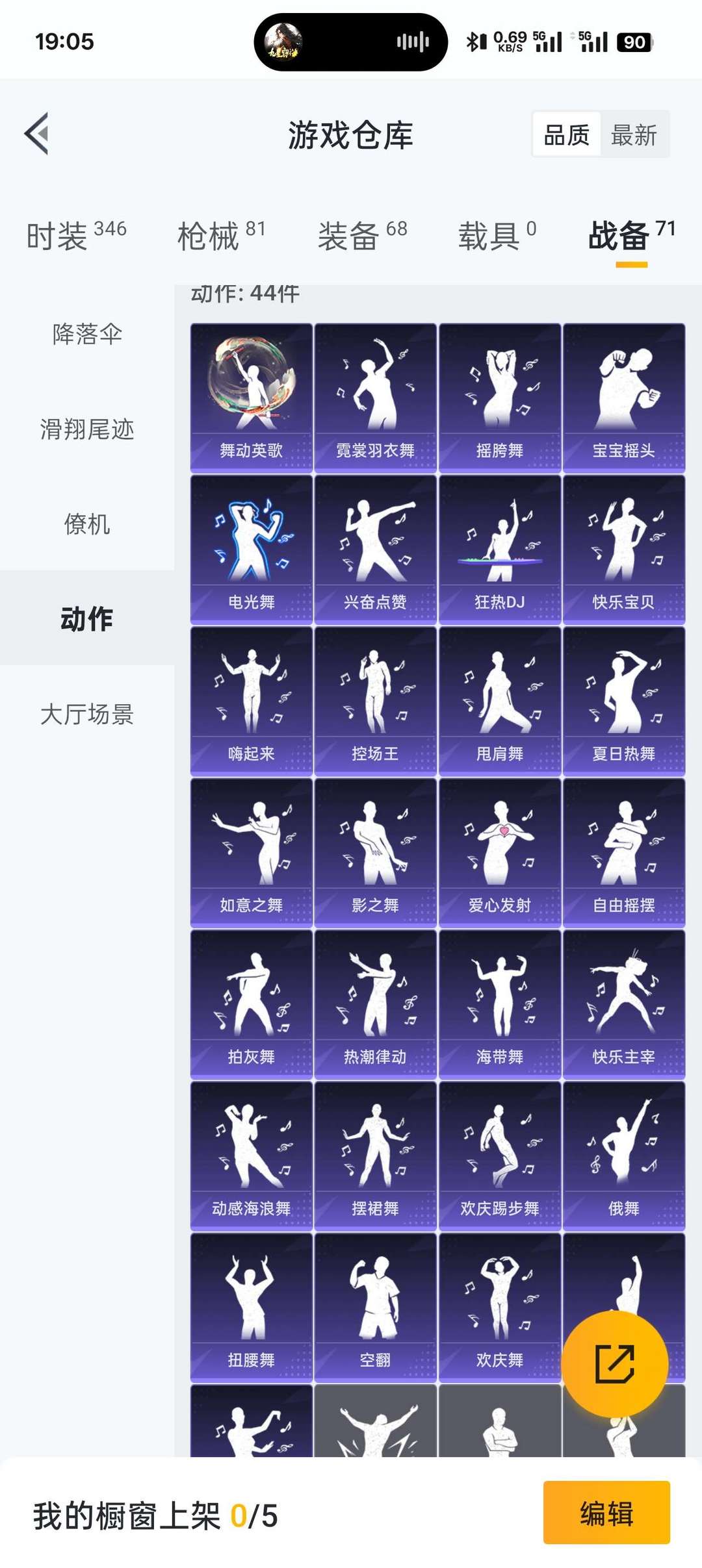Open the 载具 tab
Viewport: 702px width, 1568px height.
coord(497,235)
